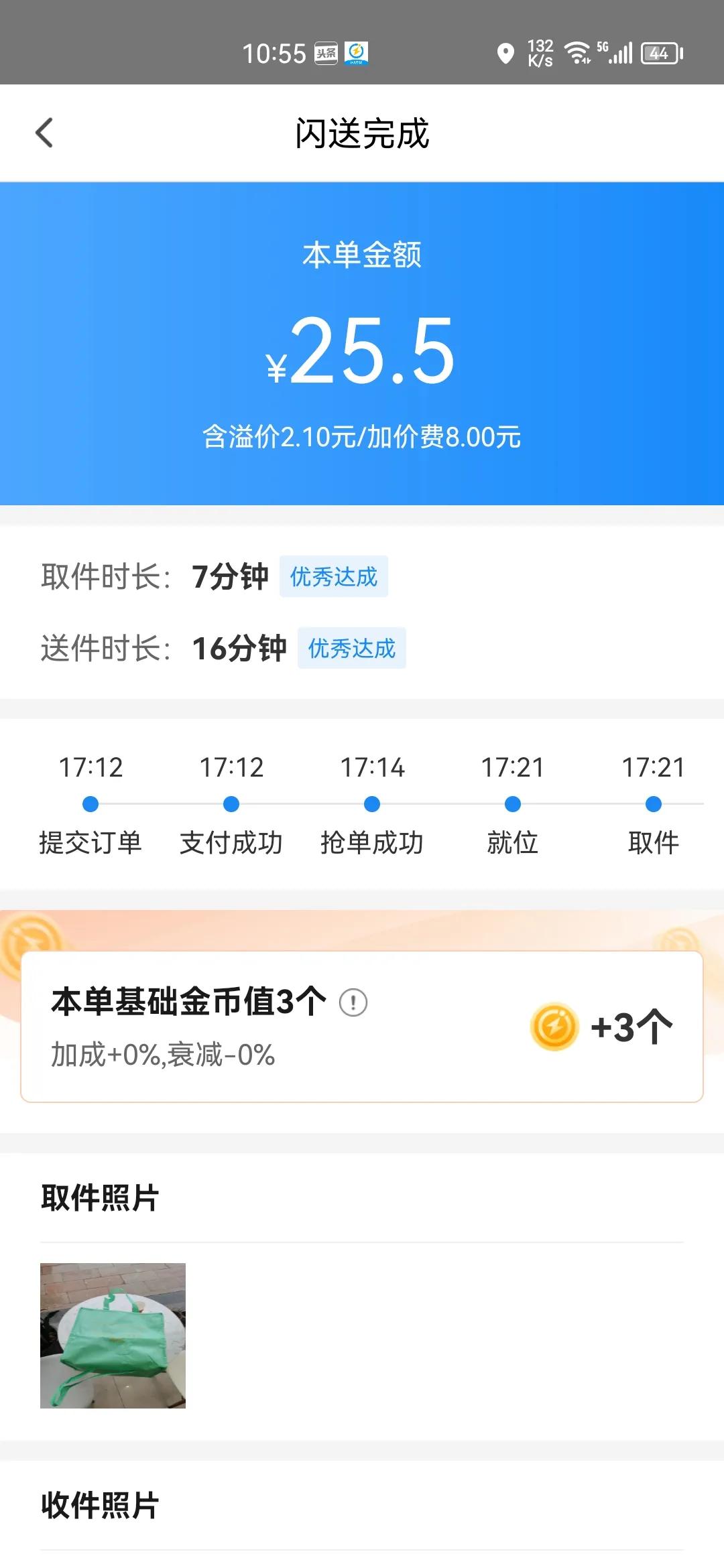This screenshot has height=1568, width=724.
Task: Select the 抢单成功 step at 17:14
Action: click(372, 805)
